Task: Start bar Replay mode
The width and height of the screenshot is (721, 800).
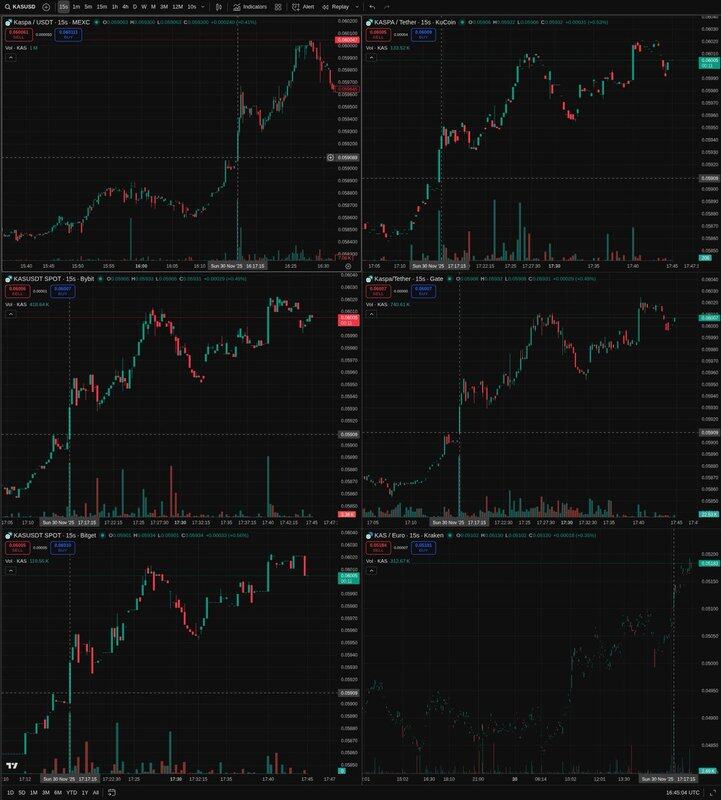Action: point(336,6)
